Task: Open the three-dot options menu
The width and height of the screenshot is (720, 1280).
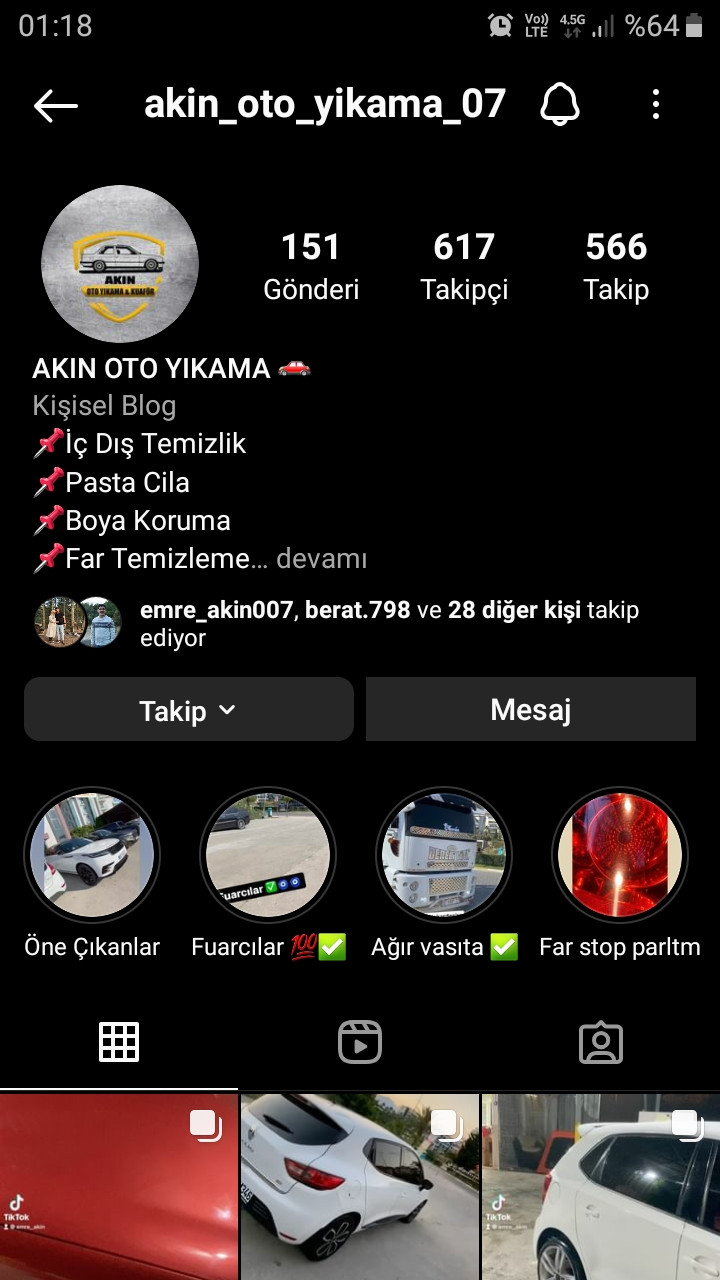Action: (656, 103)
